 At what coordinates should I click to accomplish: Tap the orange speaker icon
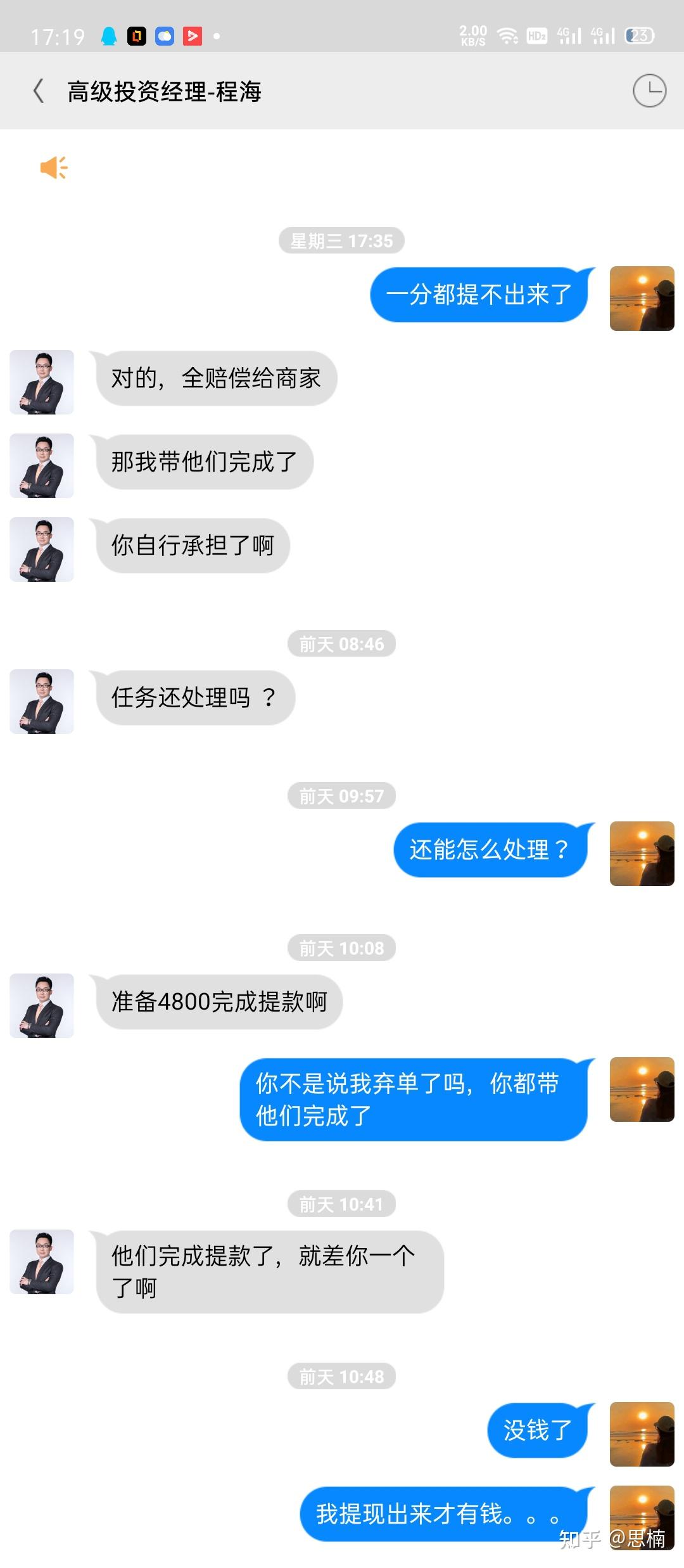[54, 168]
